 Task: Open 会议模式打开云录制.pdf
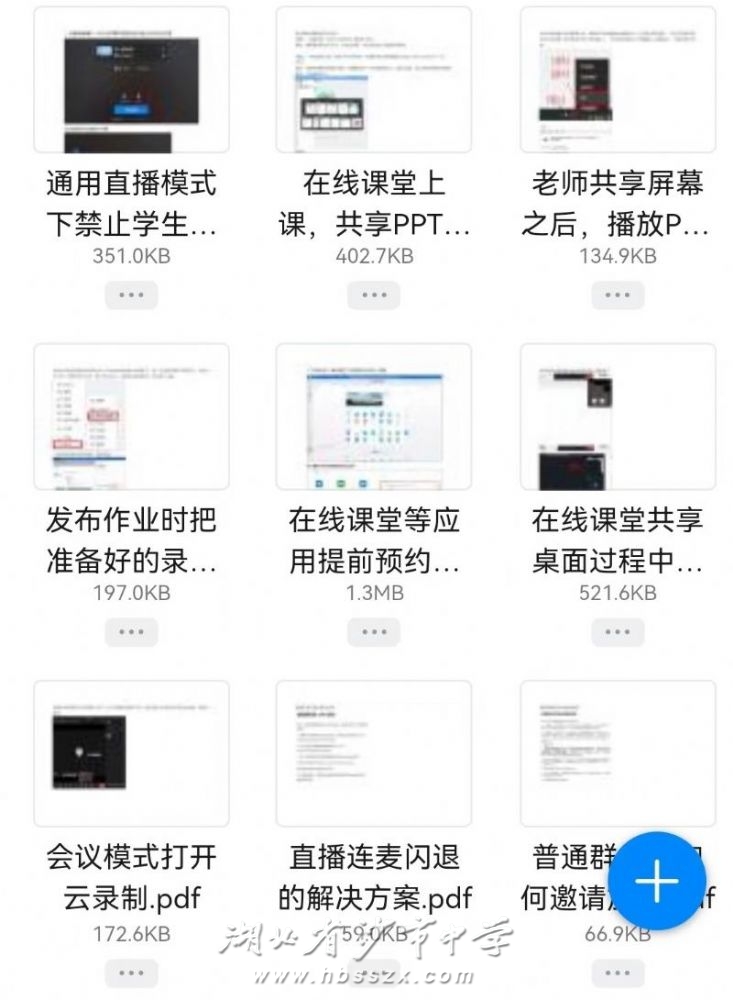tap(131, 754)
